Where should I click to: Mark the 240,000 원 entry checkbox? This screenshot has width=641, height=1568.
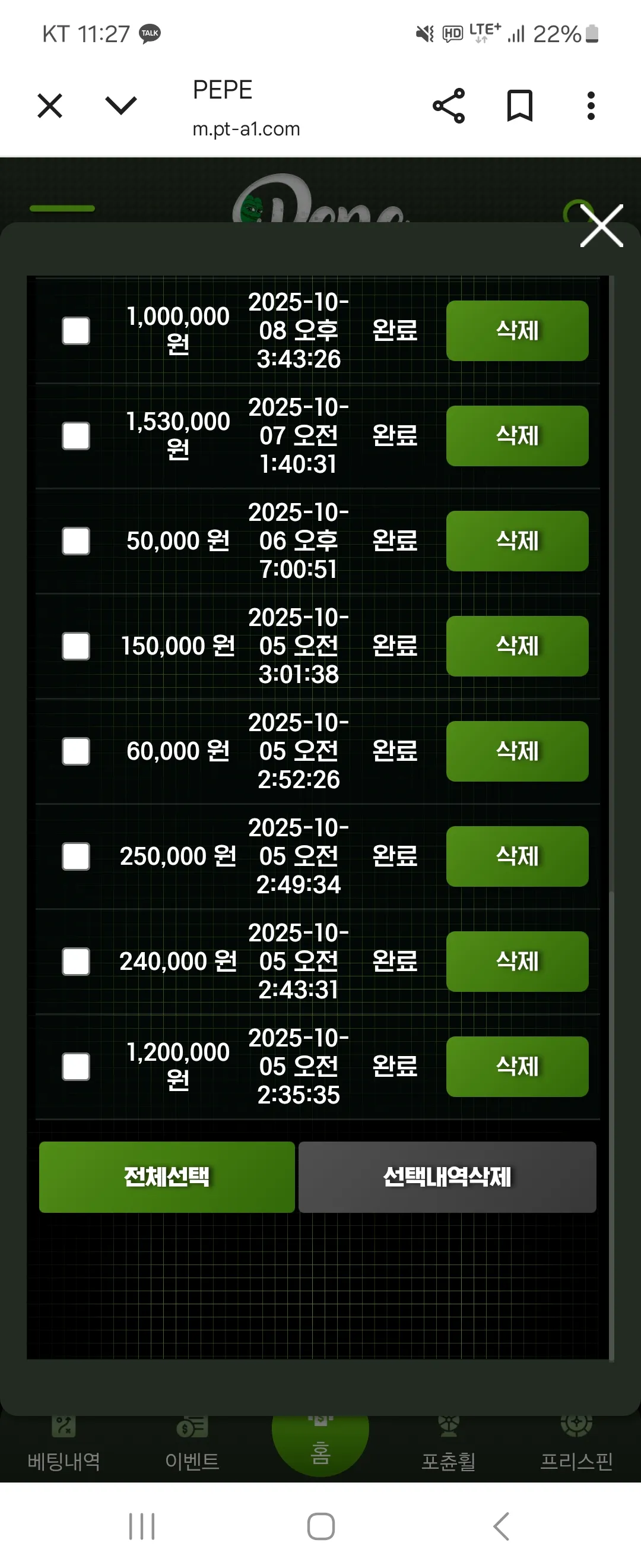coord(76,962)
